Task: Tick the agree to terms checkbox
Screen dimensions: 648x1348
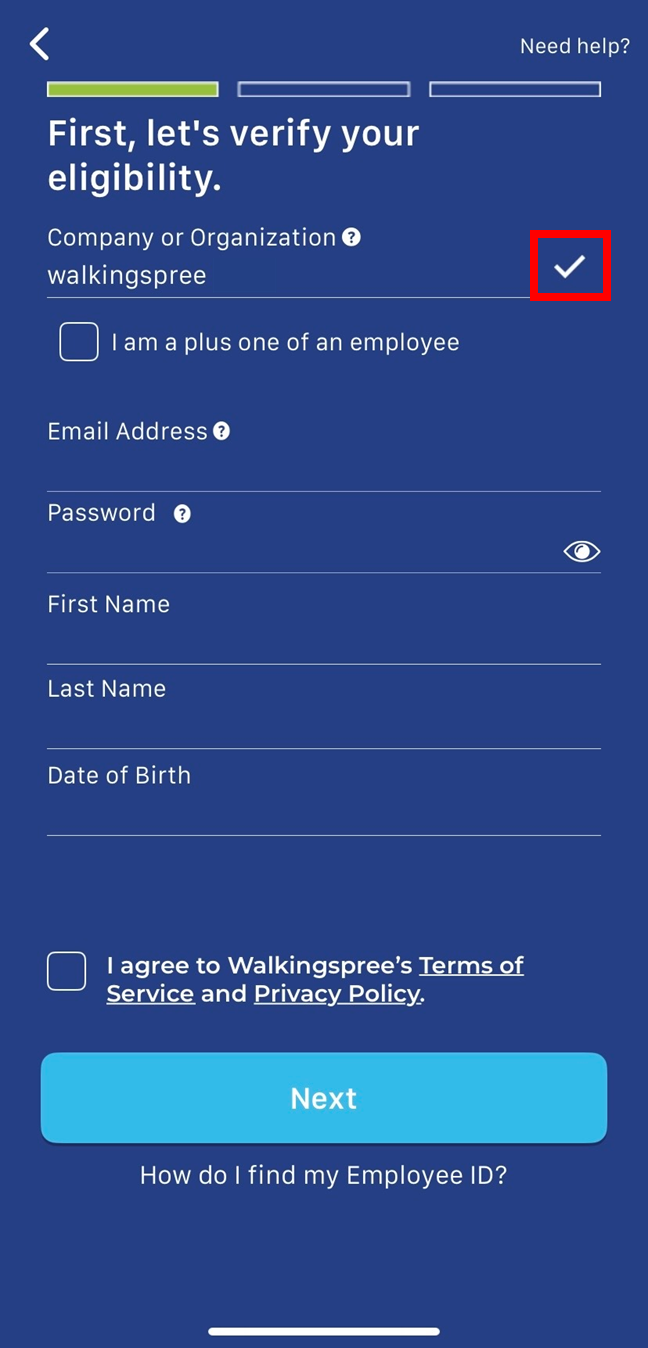Action: point(67,971)
